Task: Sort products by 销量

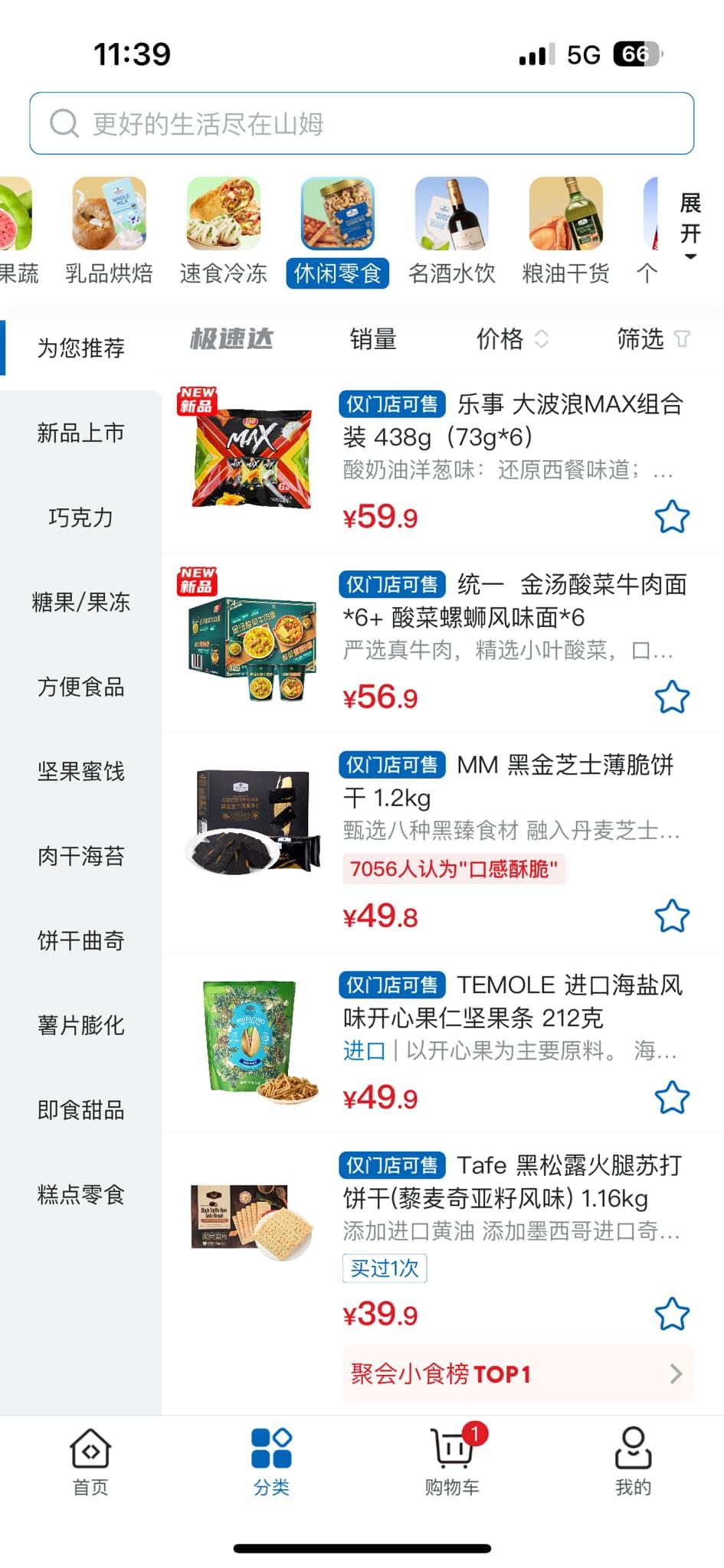Action: 373,339
